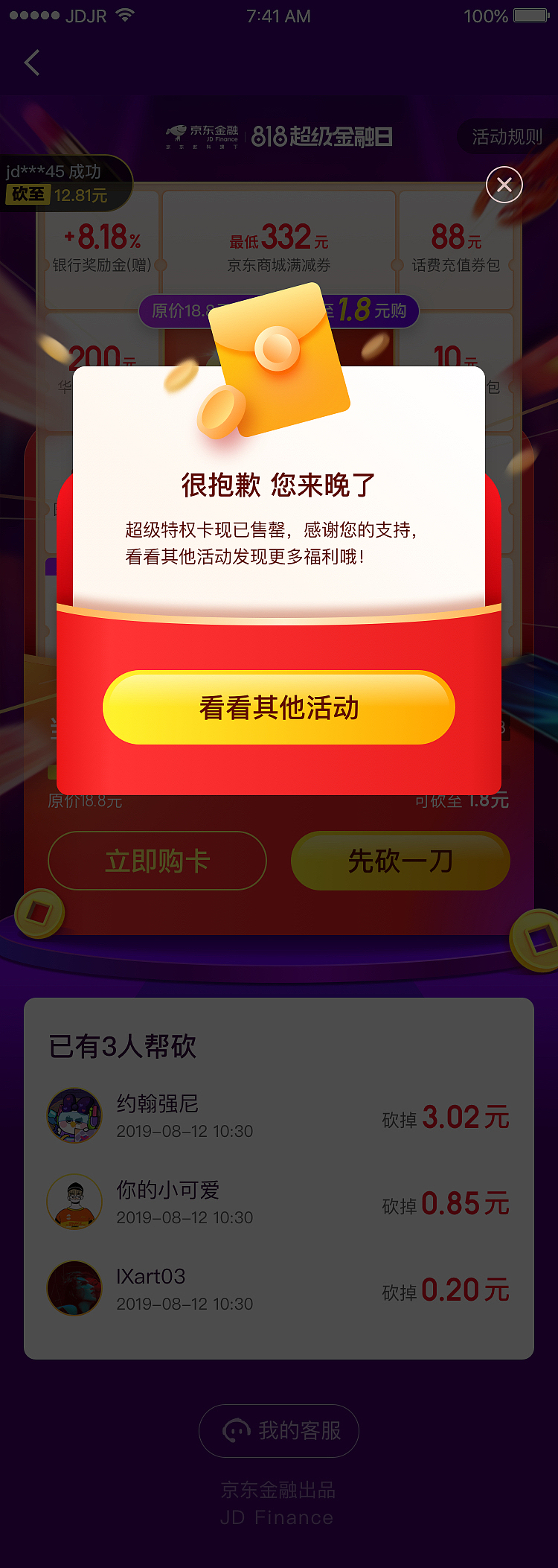Viewport: 558px width, 1568px height.
Task: Open 约翰强尼's profile avatar
Action: [x=74, y=1116]
